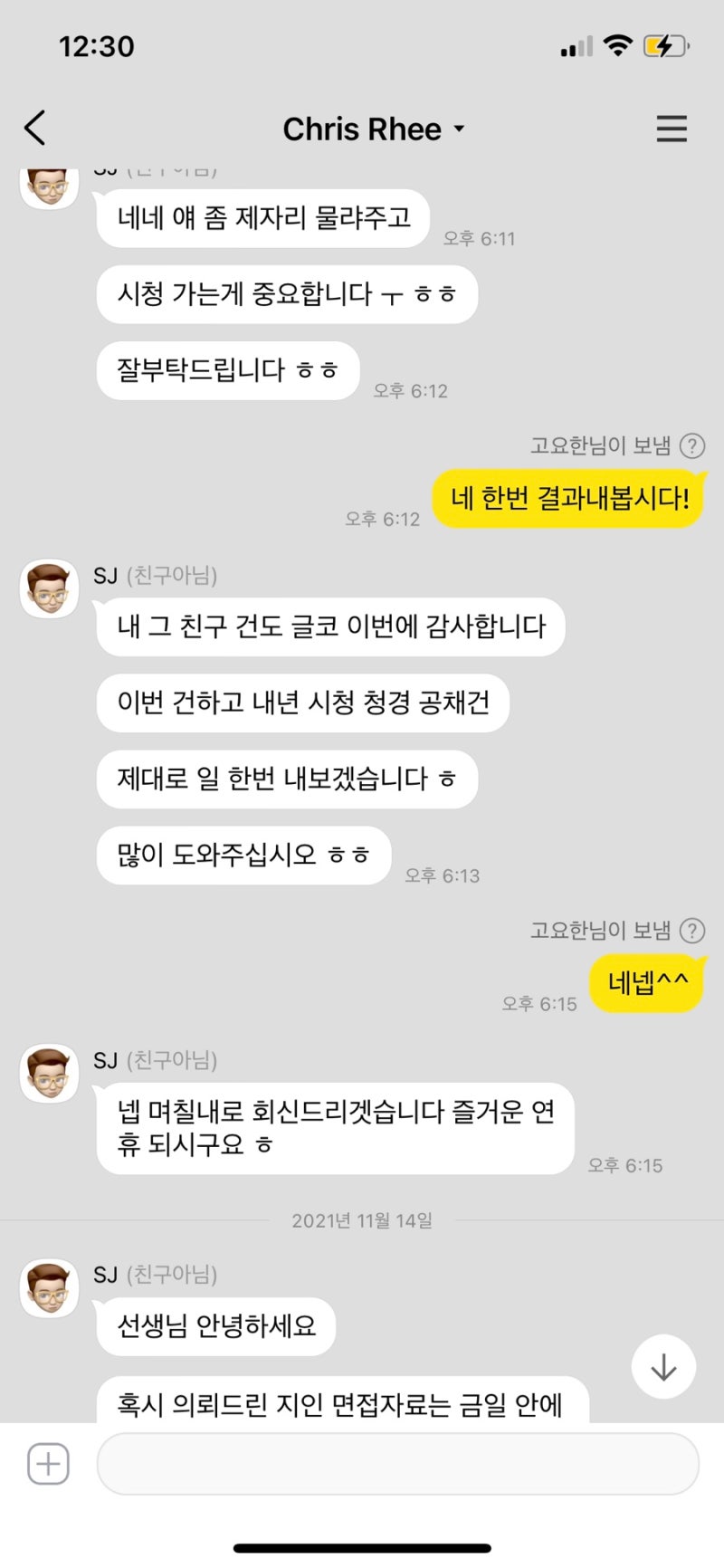The image size is (724, 1568).
Task: Open the plus attachment menu
Action: pyautogui.click(x=48, y=1464)
